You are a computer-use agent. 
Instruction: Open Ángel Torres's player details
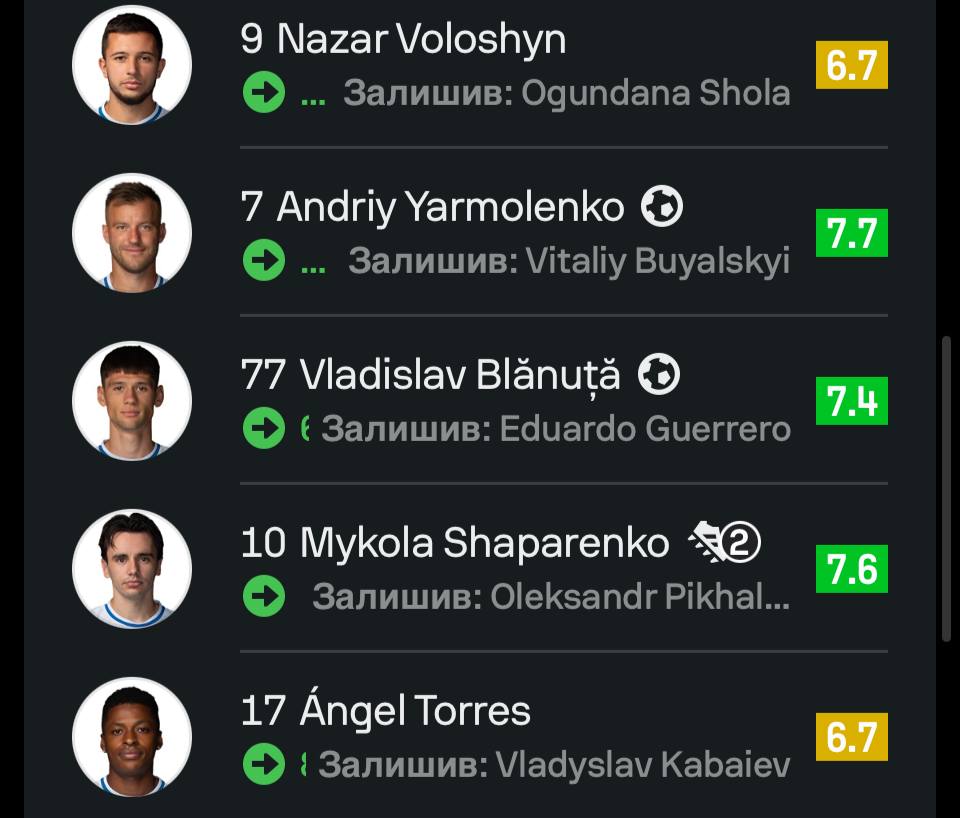tap(385, 712)
